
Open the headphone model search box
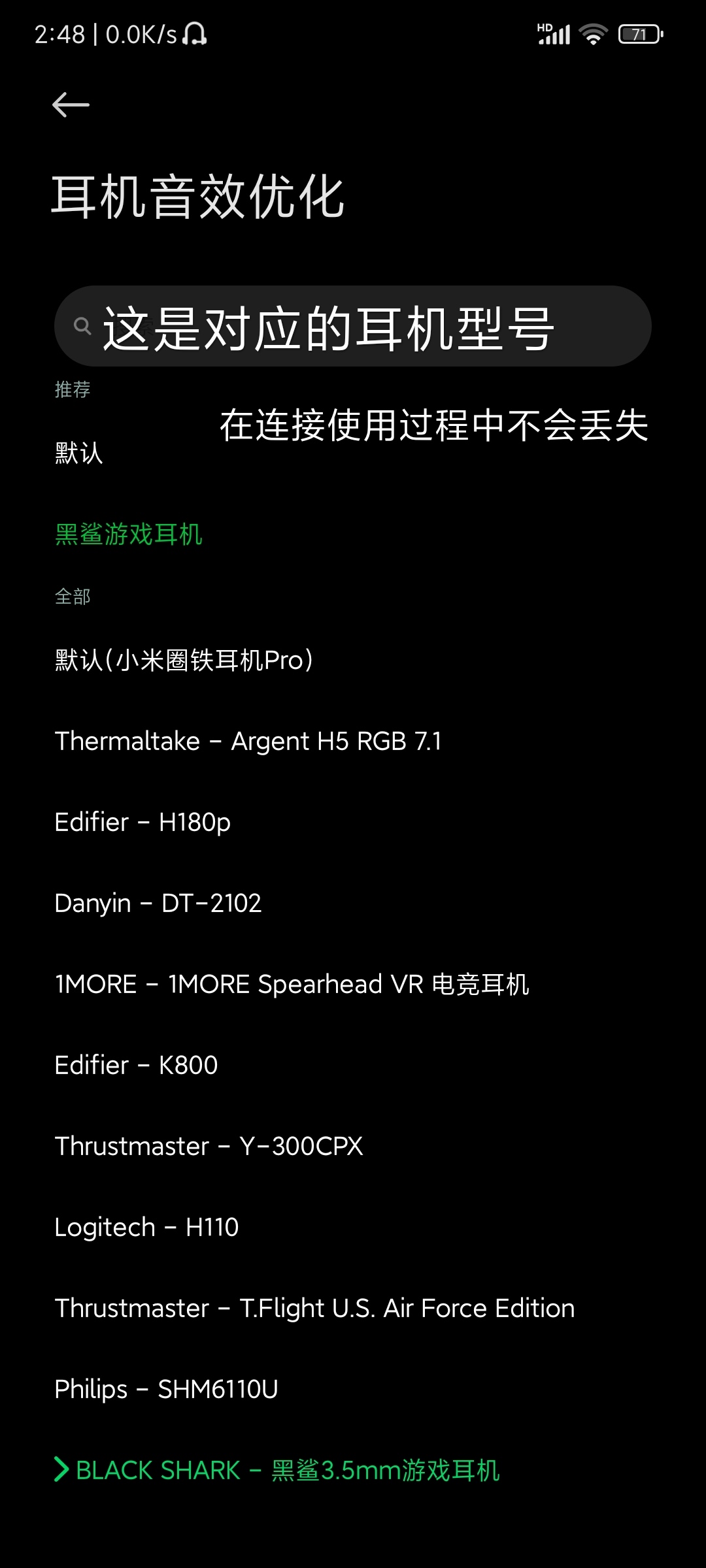point(353,326)
